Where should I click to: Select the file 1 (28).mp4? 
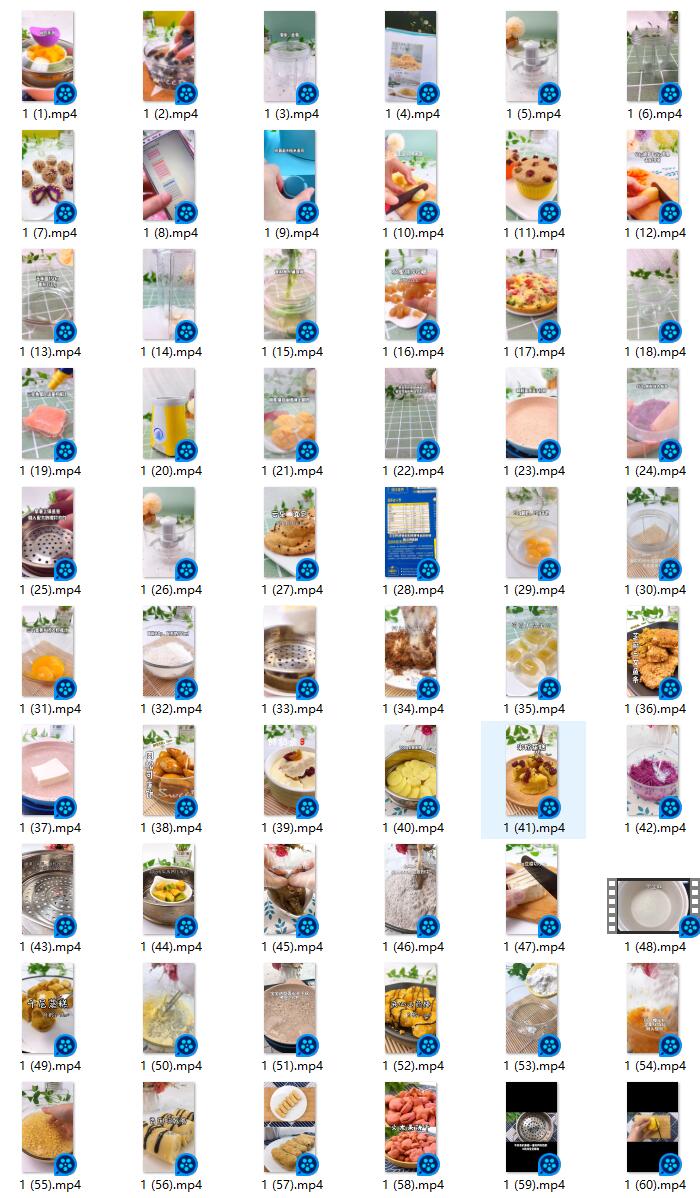411,532
